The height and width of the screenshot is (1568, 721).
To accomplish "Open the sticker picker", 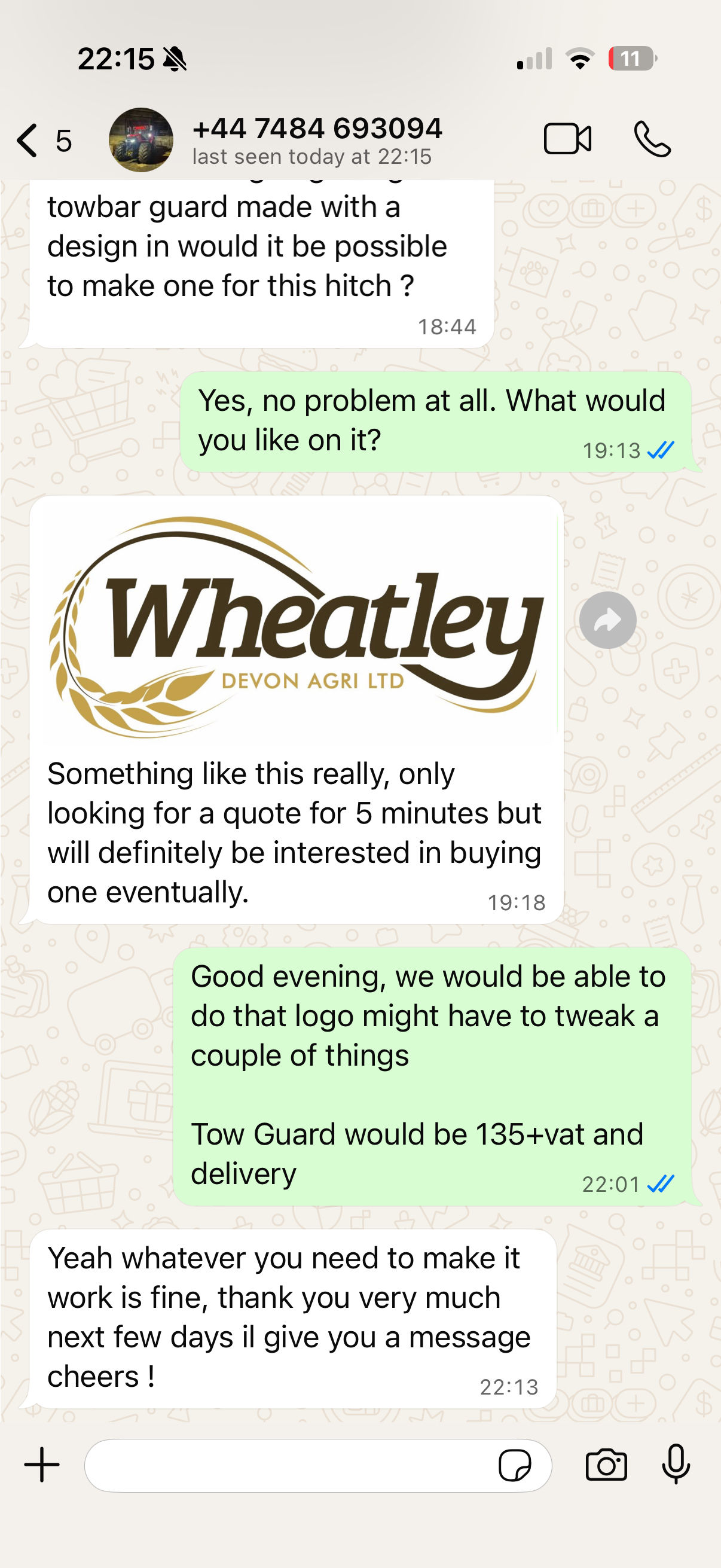I will pyautogui.click(x=515, y=1465).
